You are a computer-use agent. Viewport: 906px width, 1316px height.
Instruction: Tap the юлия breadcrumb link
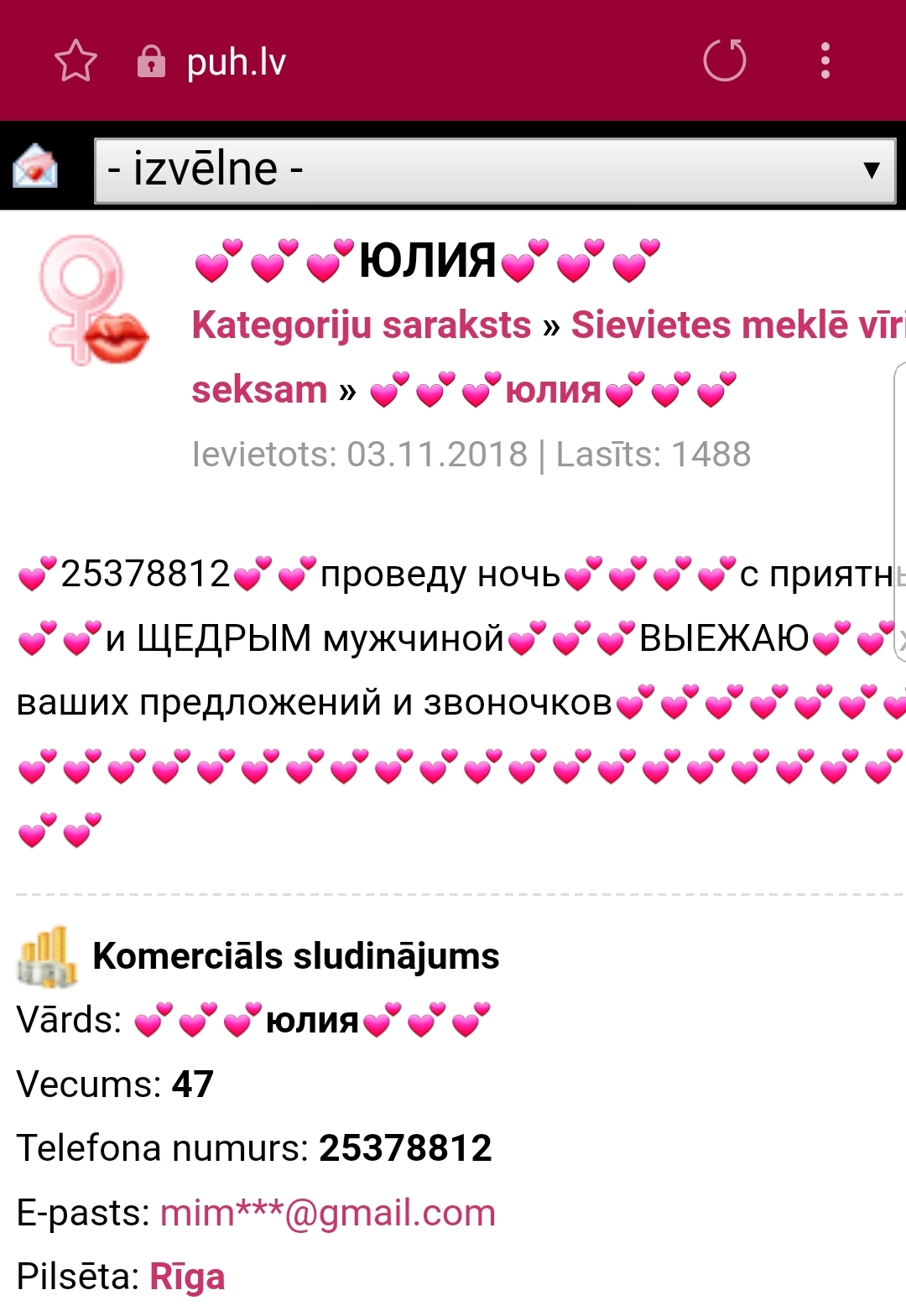click(x=553, y=390)
